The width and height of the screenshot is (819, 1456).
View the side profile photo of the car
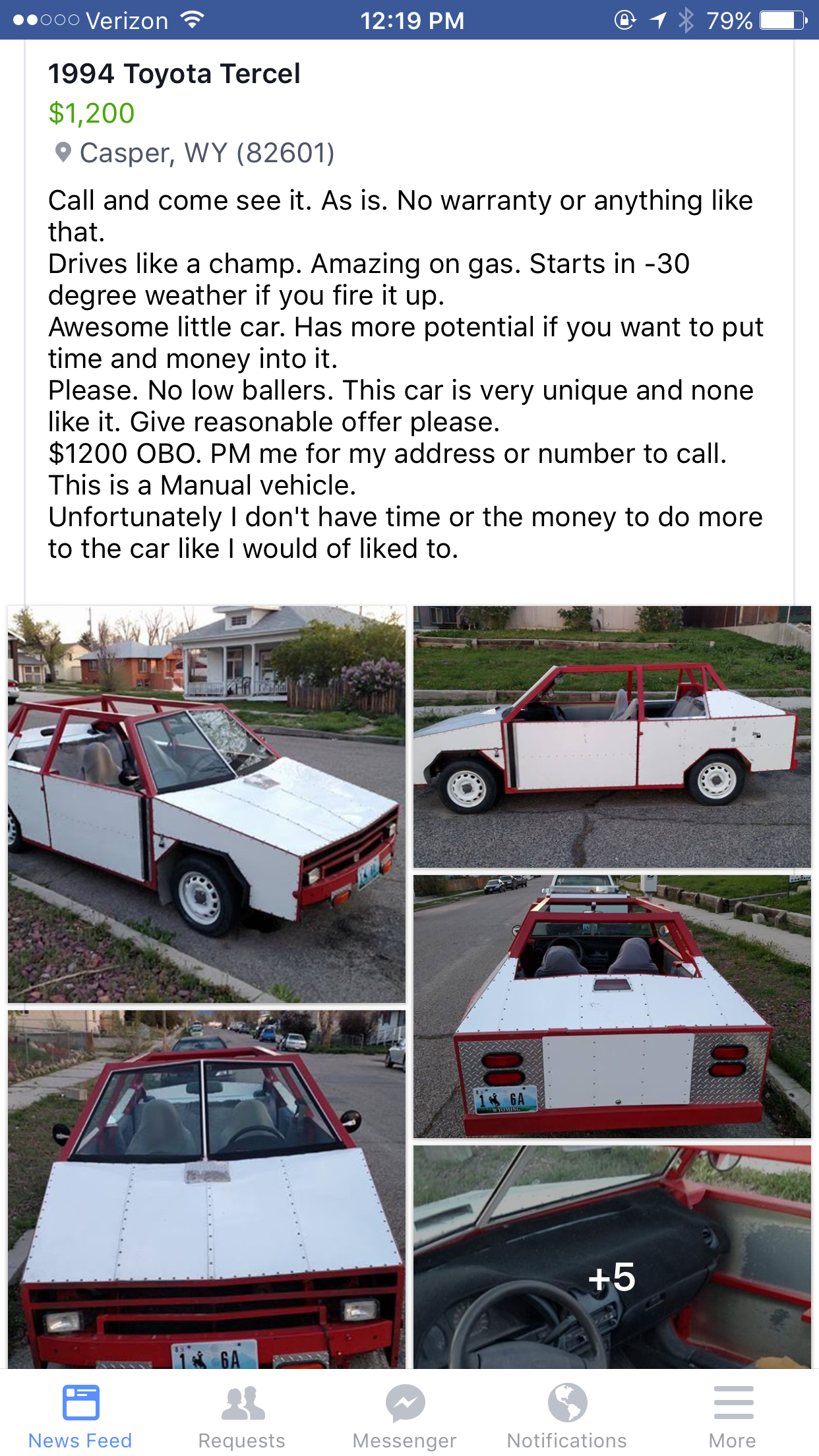click(x=612, y=737)
